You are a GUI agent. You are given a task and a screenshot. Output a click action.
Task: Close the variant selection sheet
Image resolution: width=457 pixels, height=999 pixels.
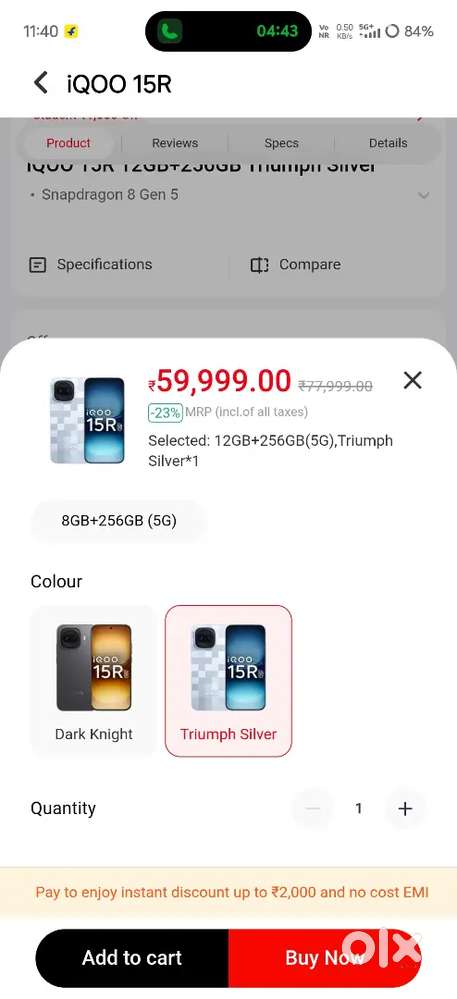413,380
